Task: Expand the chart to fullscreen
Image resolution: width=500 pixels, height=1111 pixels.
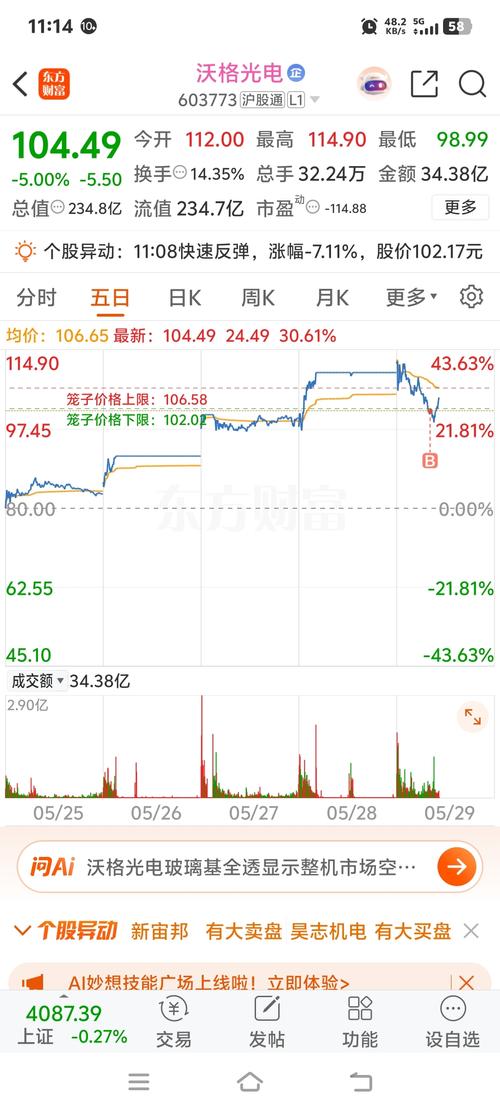Action: point(472,717)
